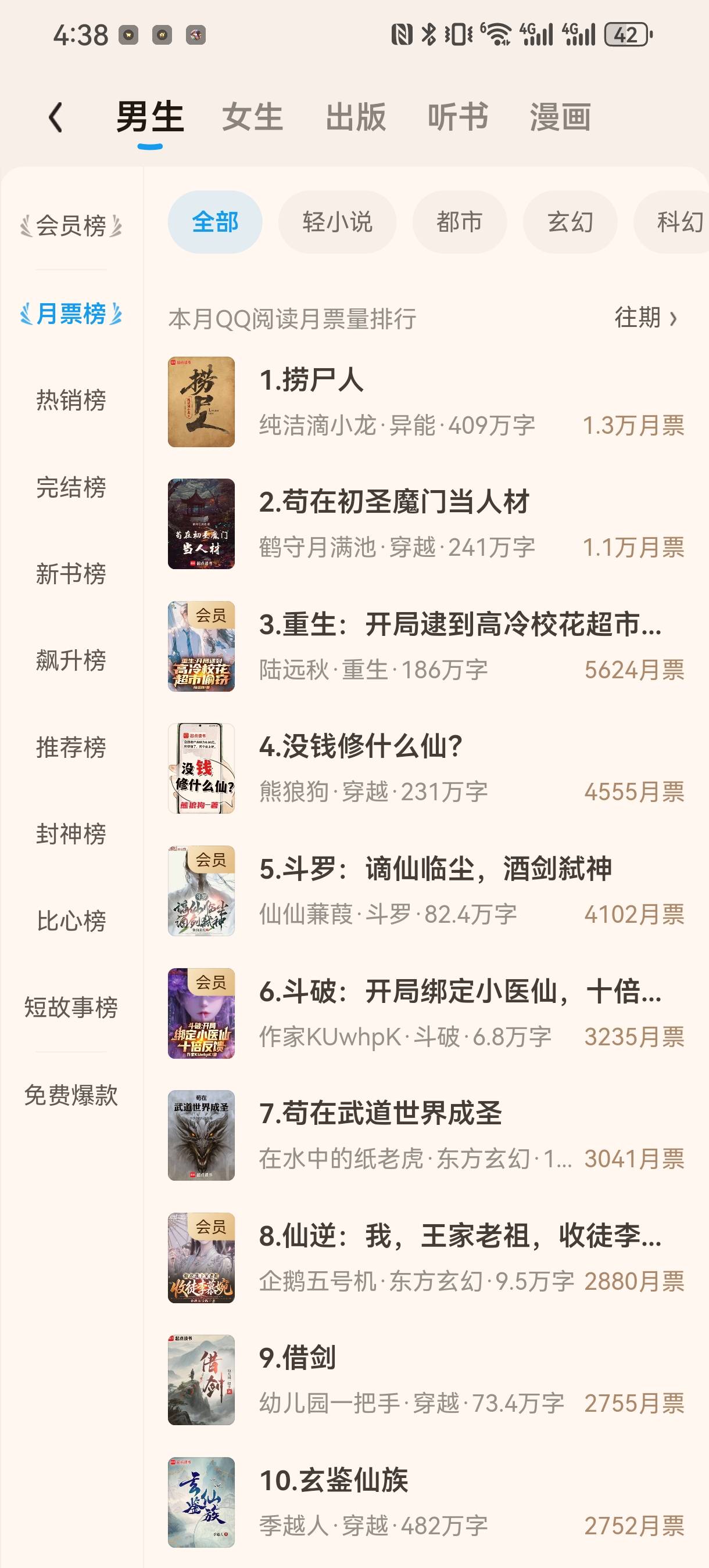Image resolution: width=709 pixels, height=1568 pixels.
Task: Tap the back arrow
Action: pyautogui.click(x=55, y=117)
